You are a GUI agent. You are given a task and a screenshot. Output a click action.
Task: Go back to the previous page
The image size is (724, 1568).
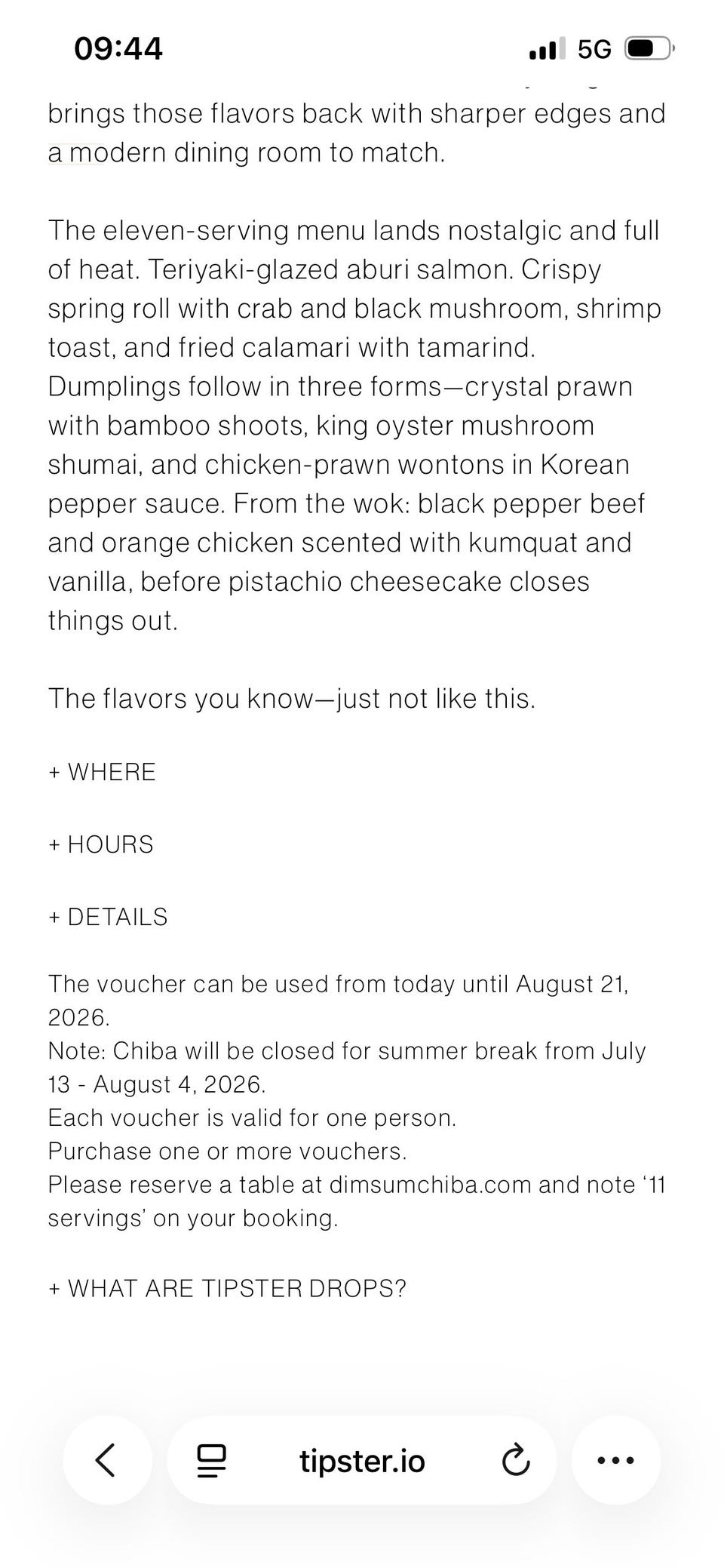[107, 1460]
